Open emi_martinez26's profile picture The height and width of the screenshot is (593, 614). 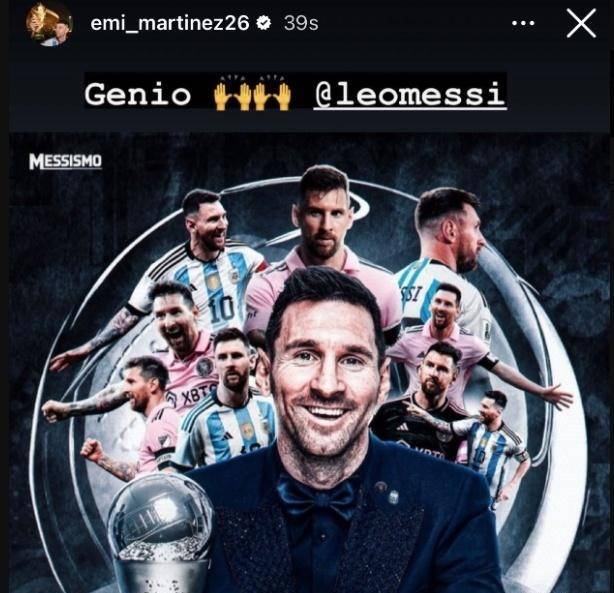click(49, 24)
